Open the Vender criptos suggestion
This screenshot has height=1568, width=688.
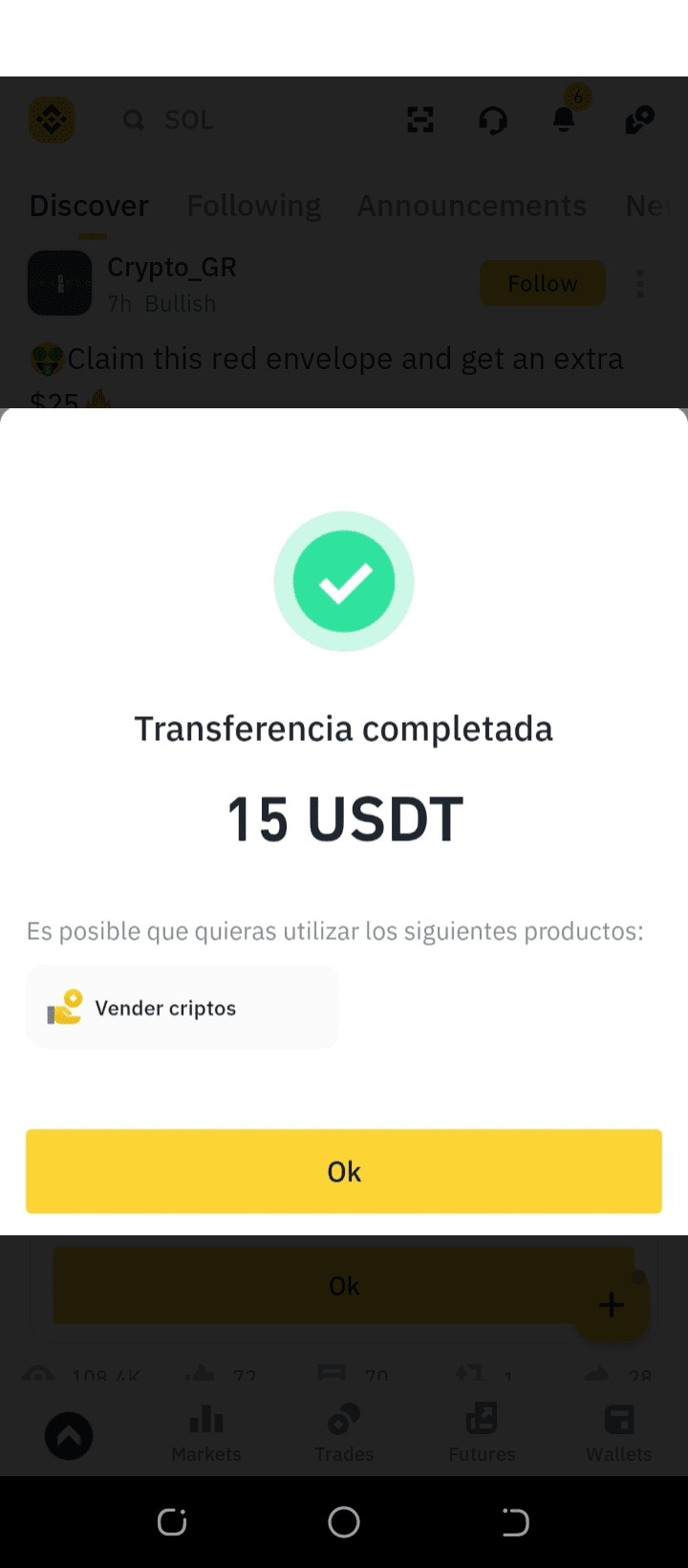(183, 1008)
